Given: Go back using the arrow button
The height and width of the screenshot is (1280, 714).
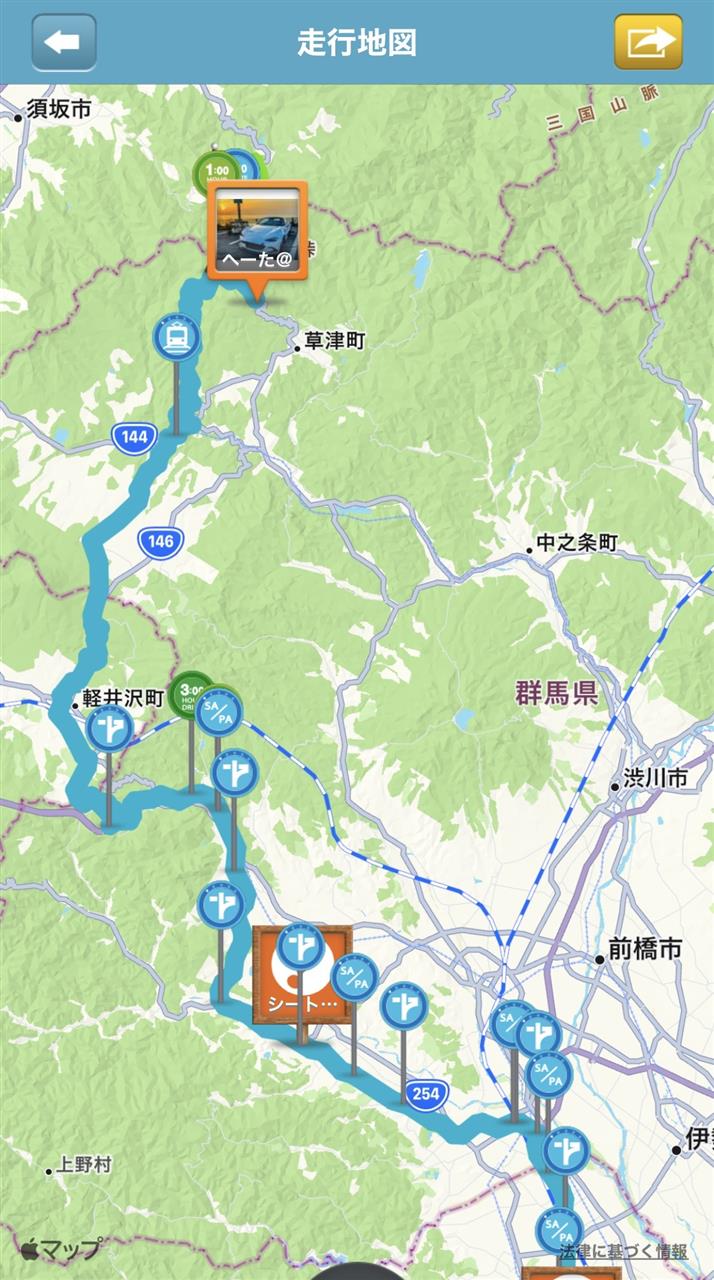Looking at the screenshot, I should [64, 42].
